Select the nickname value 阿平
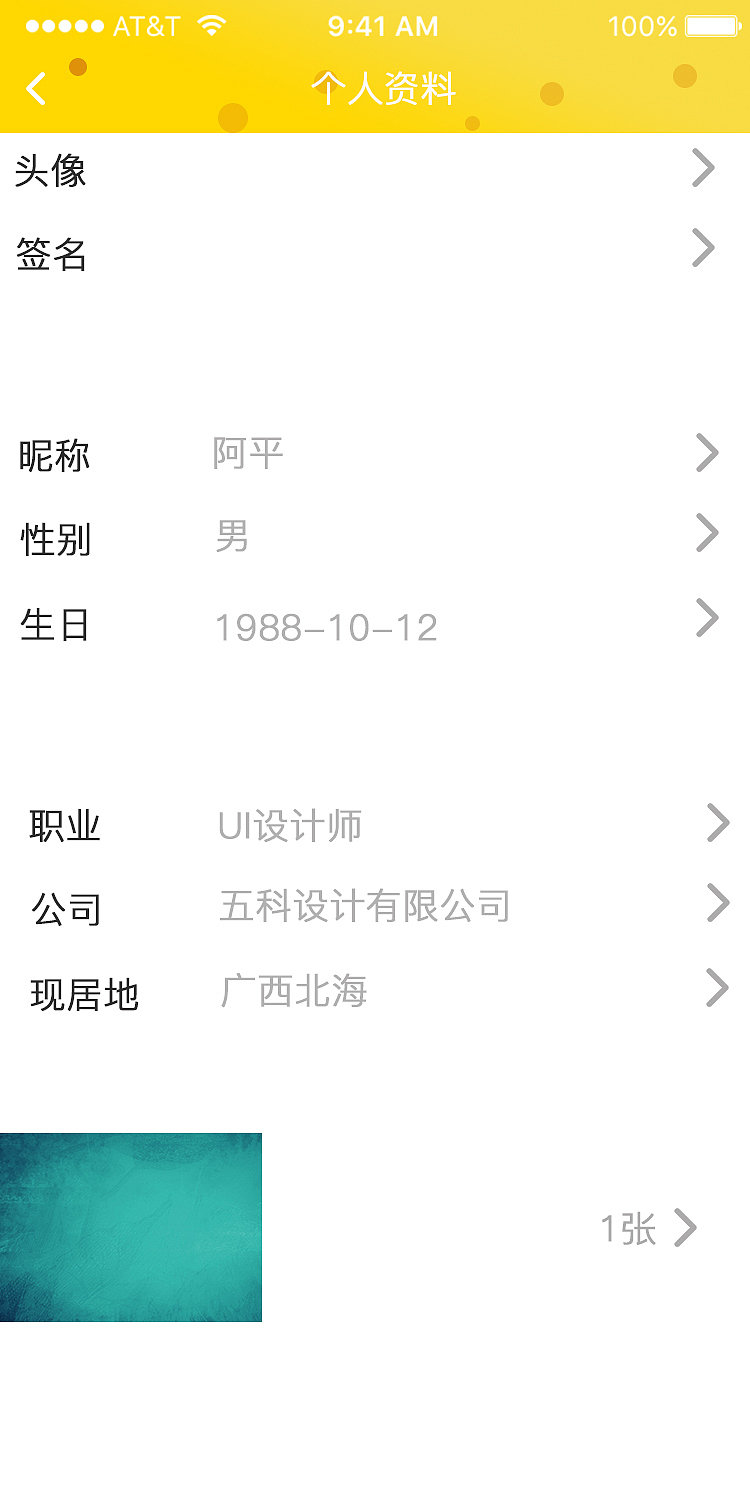750x1500 pixels. point(247,453)
